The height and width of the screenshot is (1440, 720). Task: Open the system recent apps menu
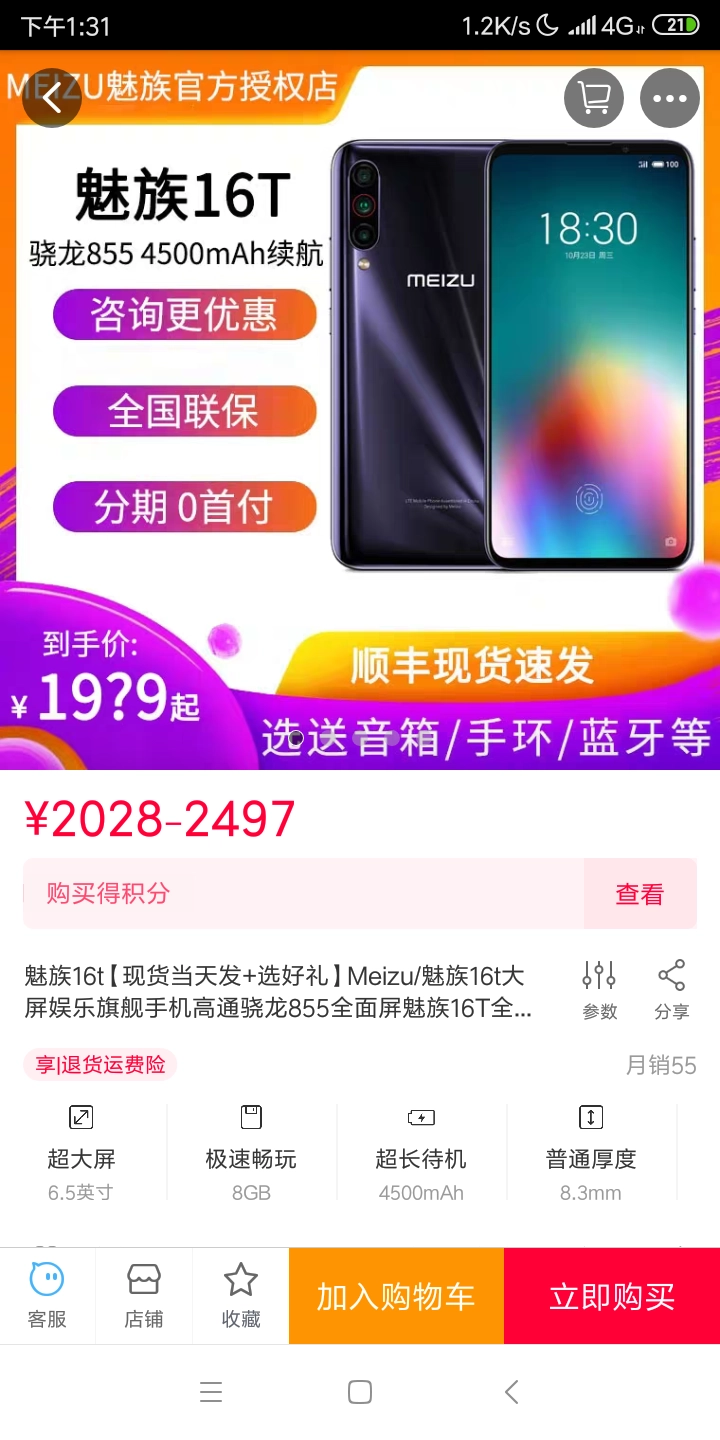(211, 1392)
